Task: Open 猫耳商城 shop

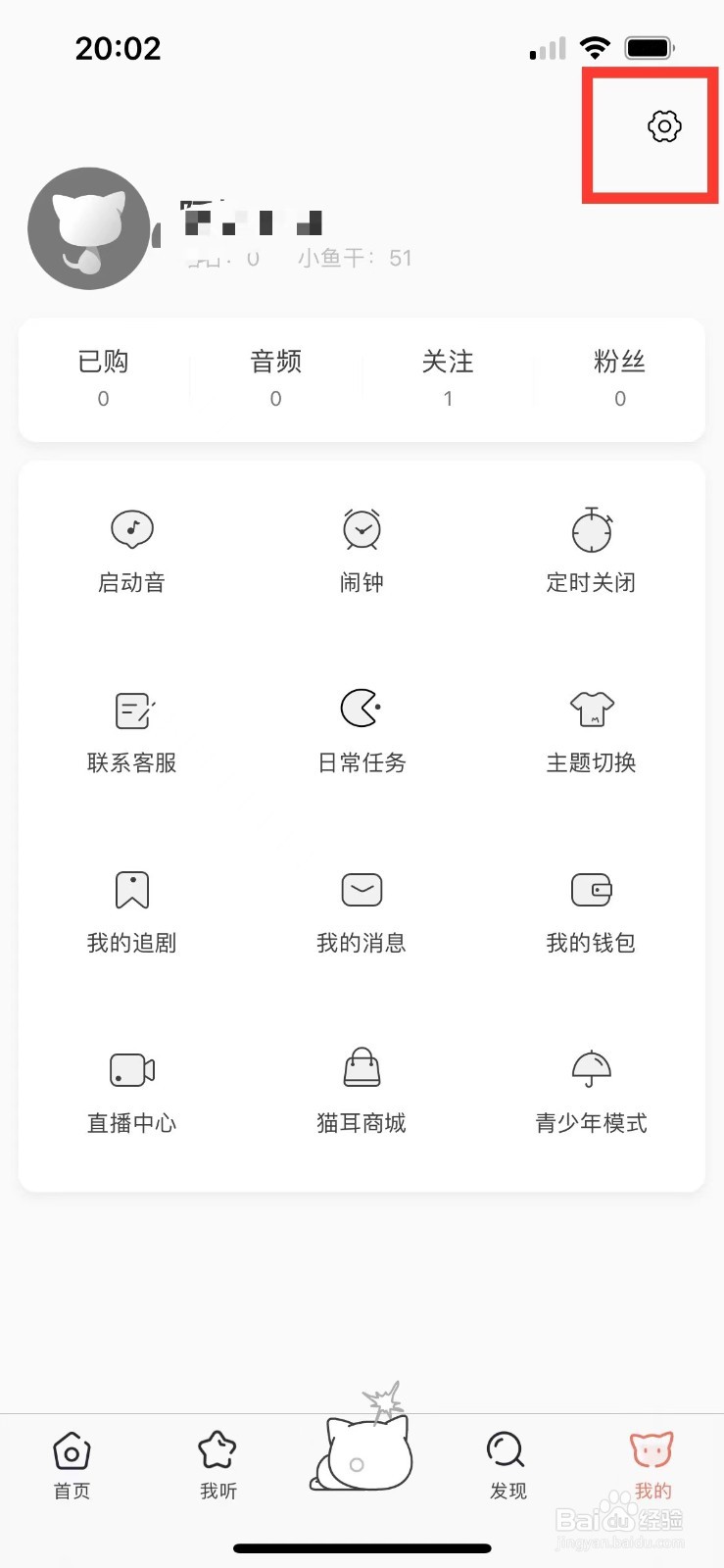Action: (x=362, y=1092)
